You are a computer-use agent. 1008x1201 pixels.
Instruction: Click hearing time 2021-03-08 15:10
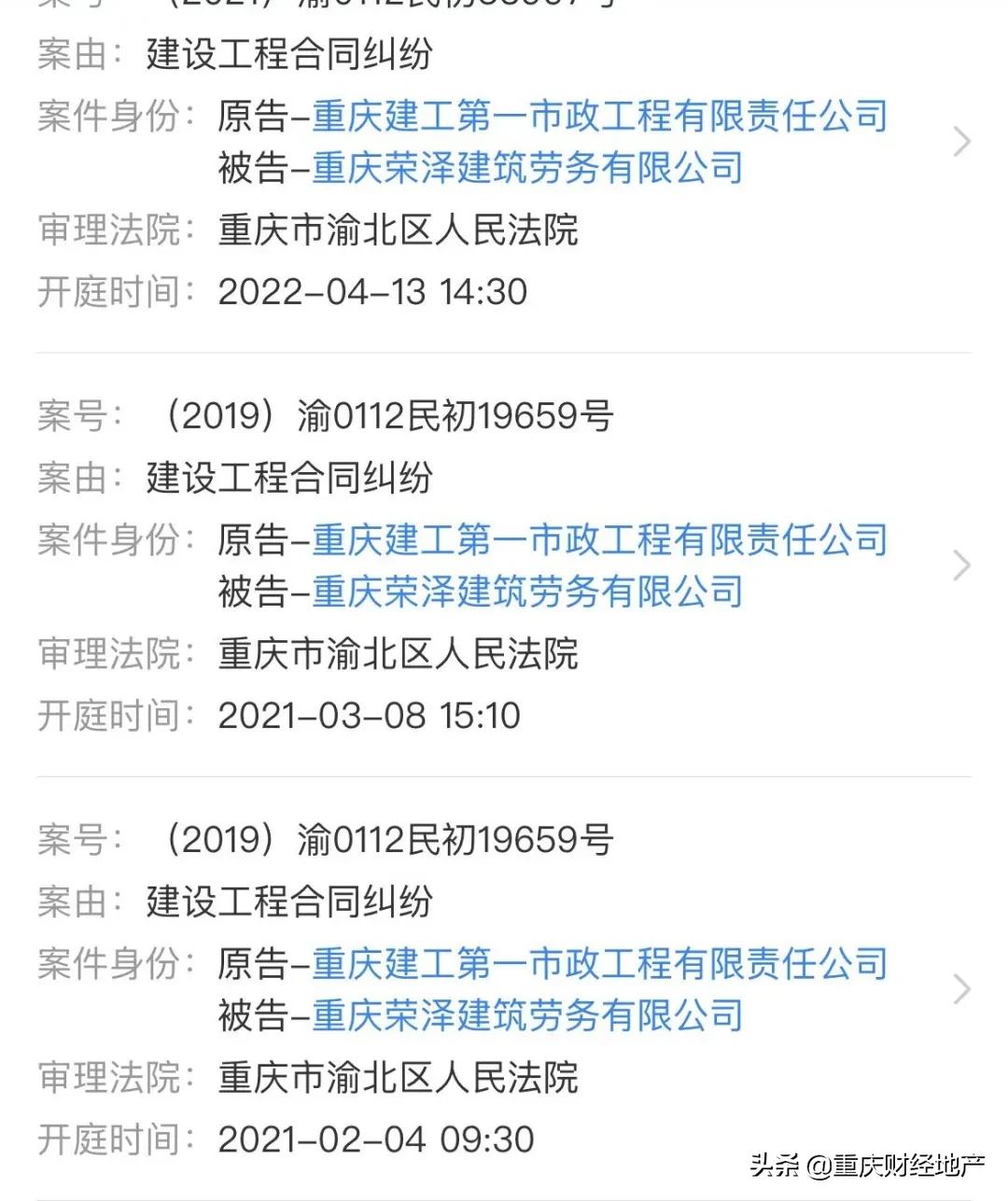[371, 716]
